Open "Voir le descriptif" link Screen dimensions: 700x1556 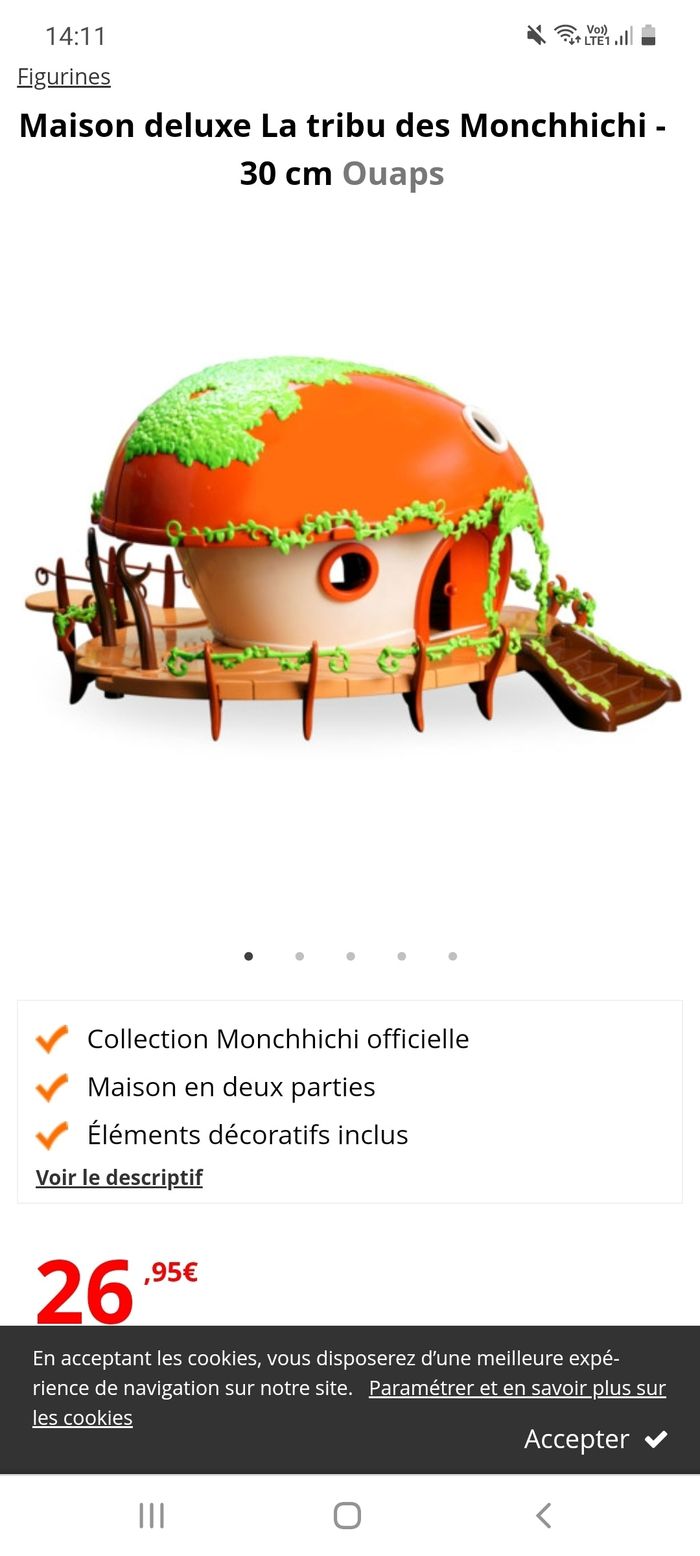(119, 1177)
